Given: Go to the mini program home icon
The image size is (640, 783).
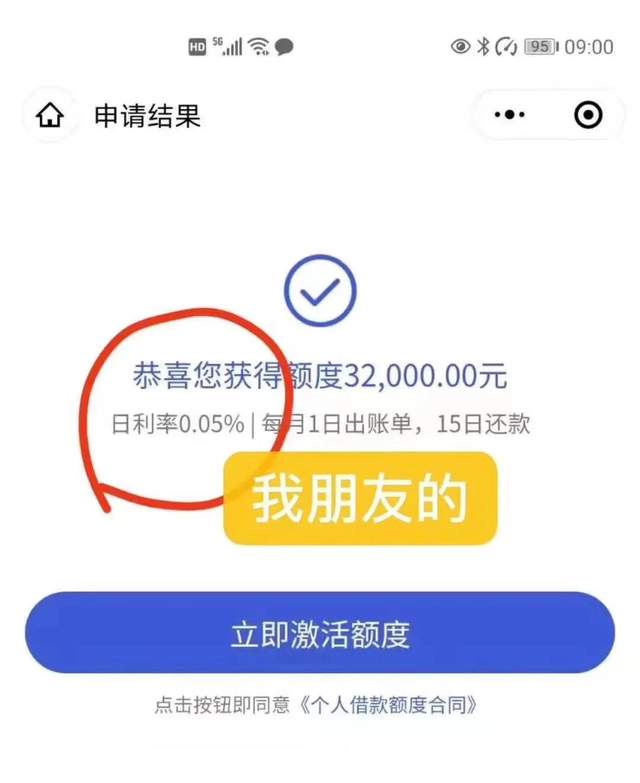Looking at the screenshot, I should 48,116.
